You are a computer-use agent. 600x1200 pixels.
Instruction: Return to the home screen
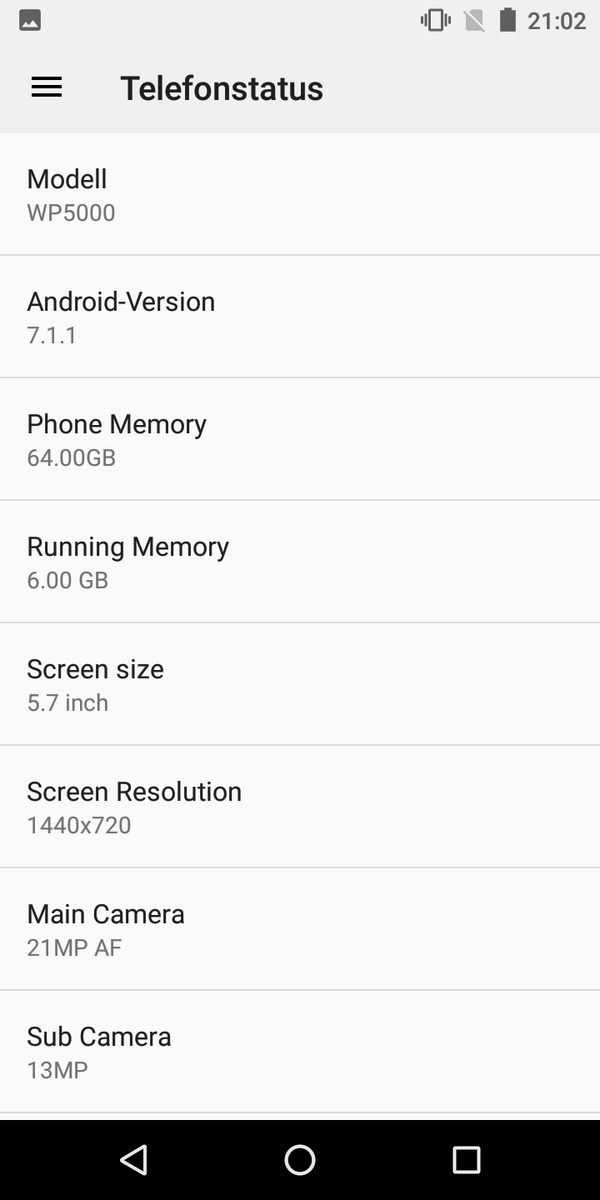point(300,1159)
